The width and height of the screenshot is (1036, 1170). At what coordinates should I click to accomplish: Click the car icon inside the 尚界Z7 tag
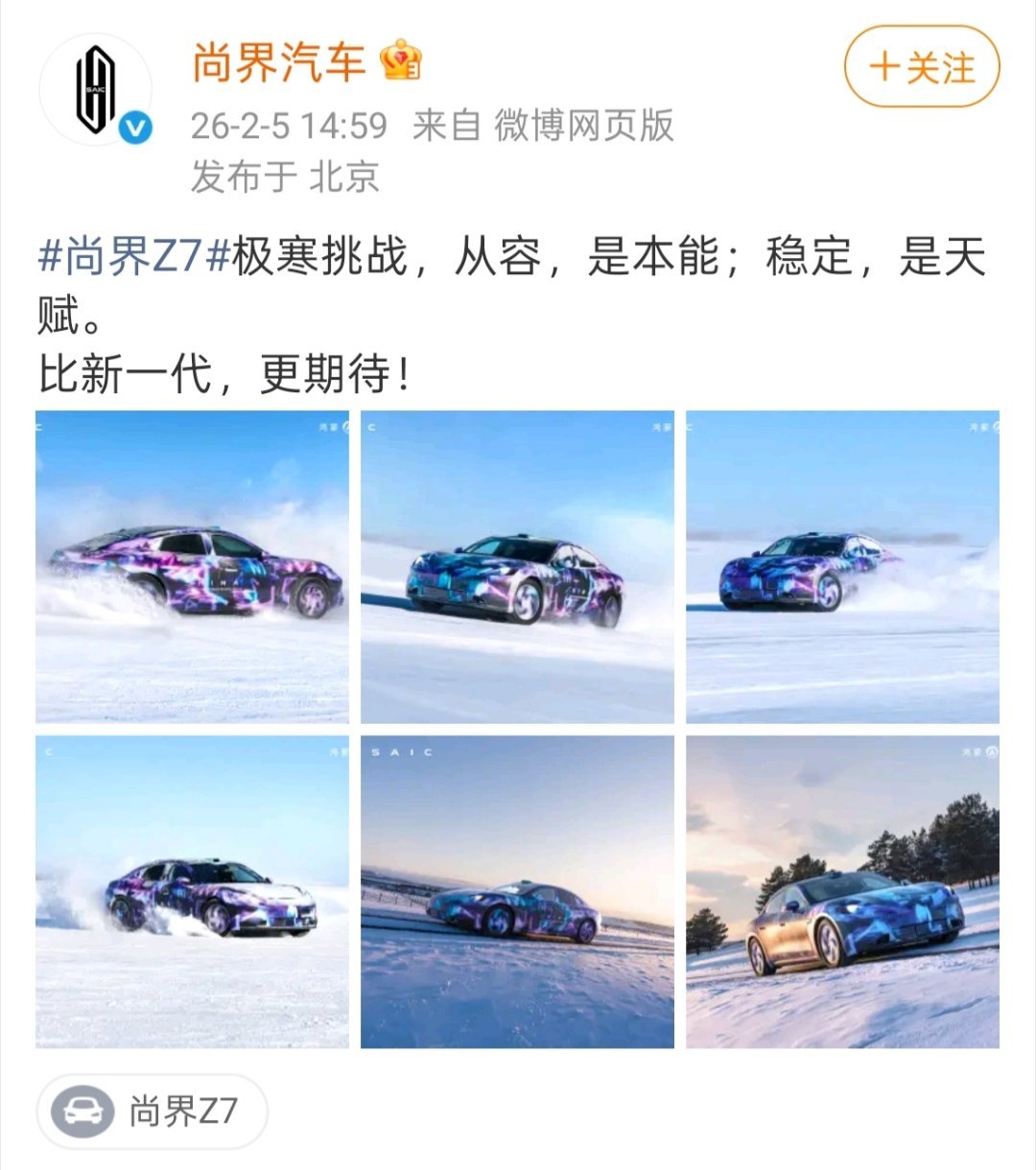point(82,1109)
